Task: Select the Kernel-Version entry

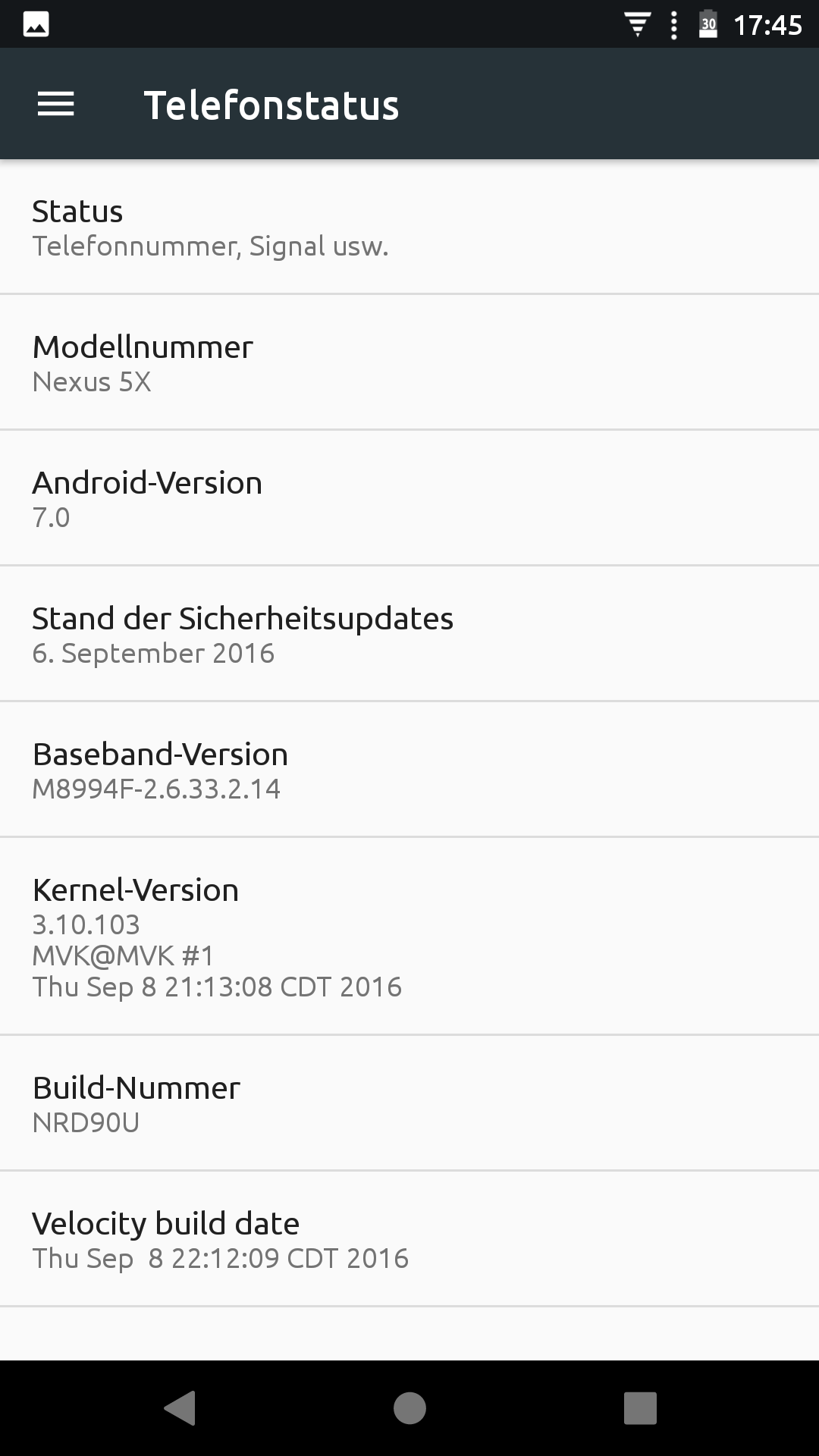Action: (409, 937)
